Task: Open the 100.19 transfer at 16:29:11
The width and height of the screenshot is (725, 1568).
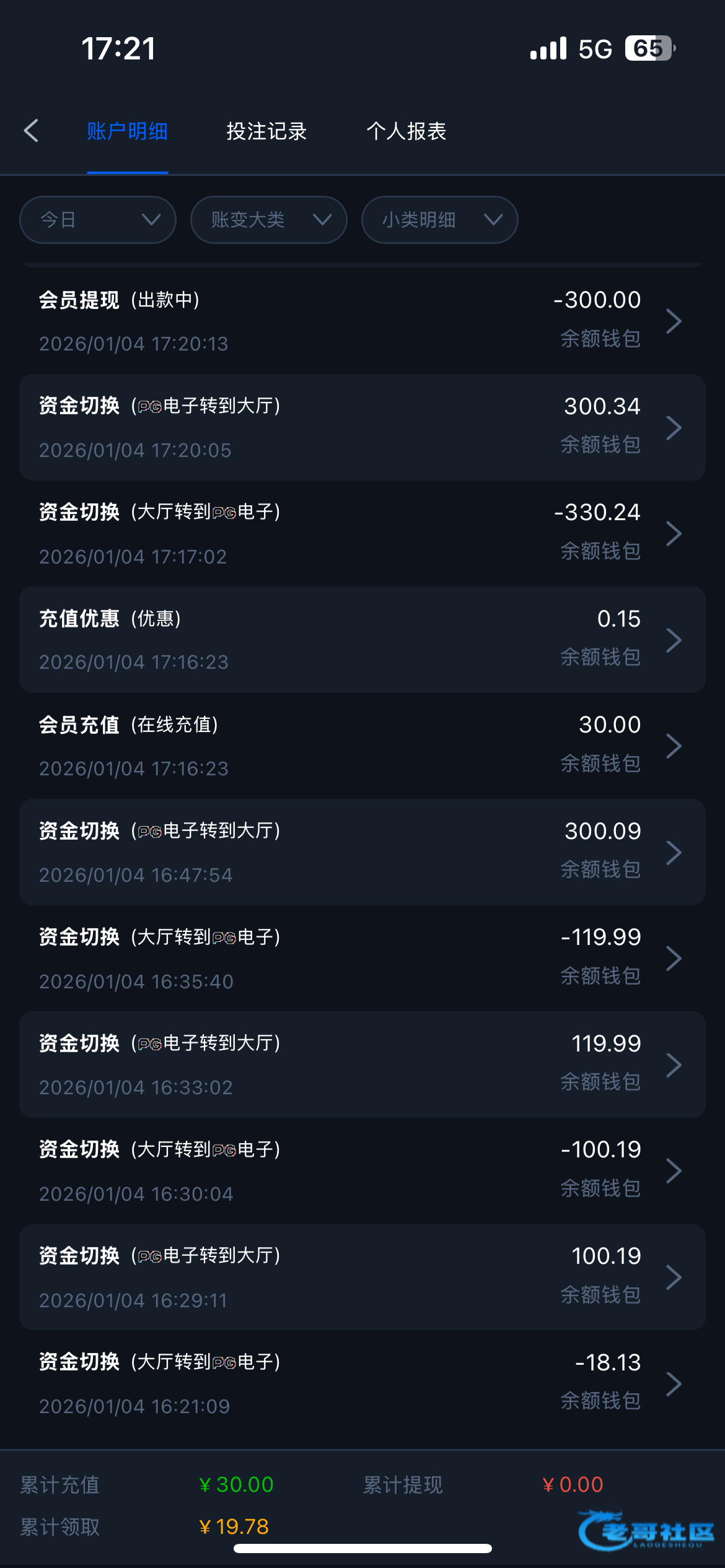Action: point(362,1277)
